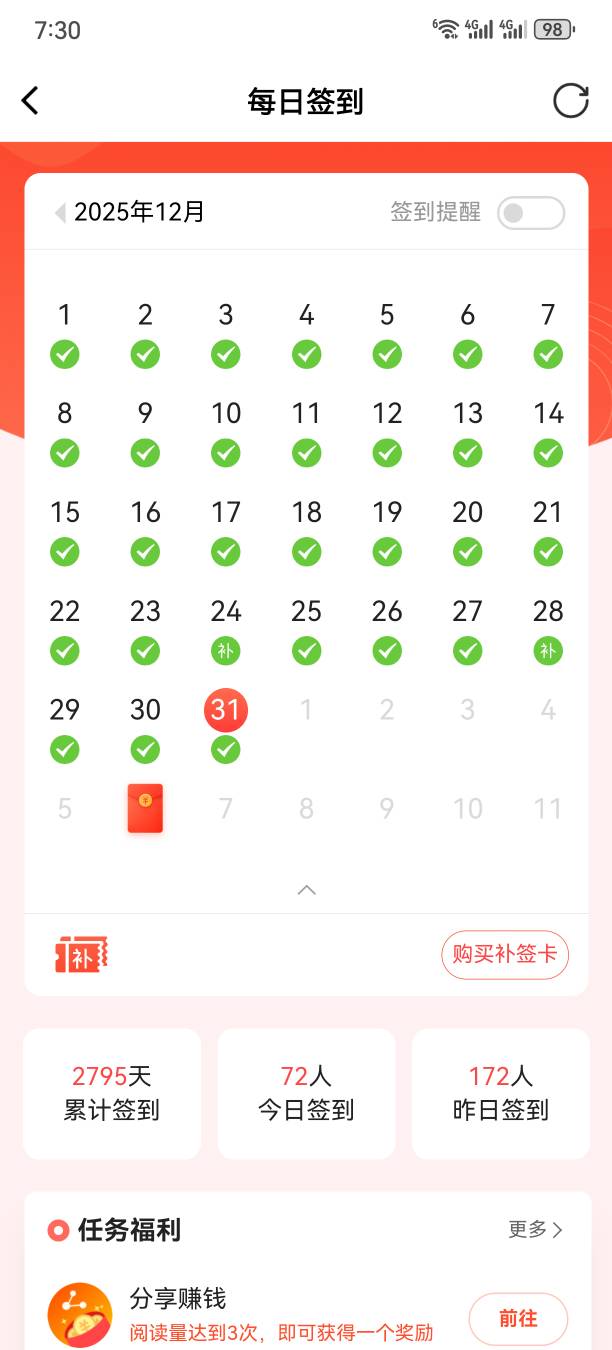Image resolution: width=612 pixels, height=1350 pixels.
Task: Open the 补签 card ticket icon
Action: coord(81,955)
